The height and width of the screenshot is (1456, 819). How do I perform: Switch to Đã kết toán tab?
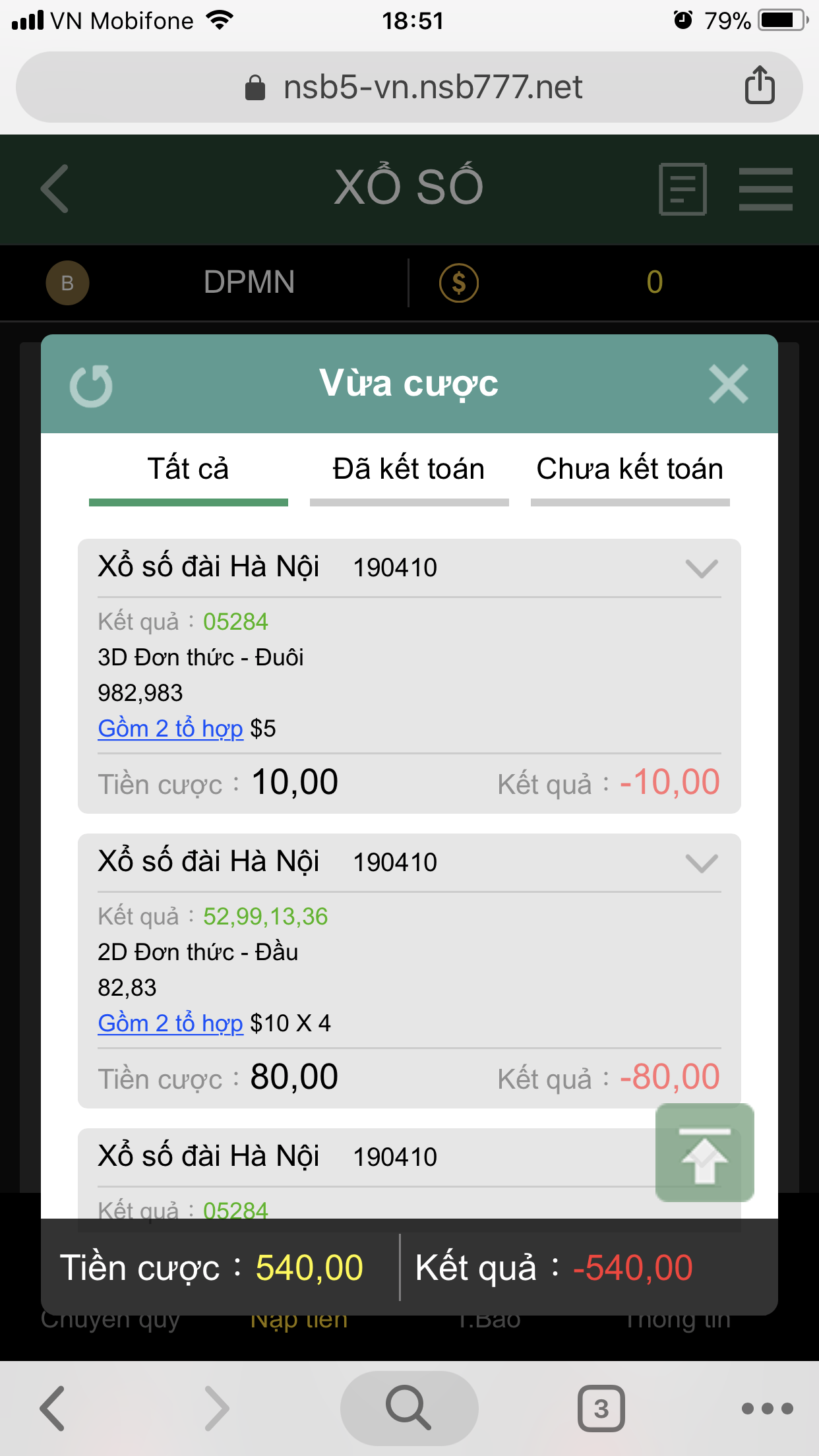(409, 470)
